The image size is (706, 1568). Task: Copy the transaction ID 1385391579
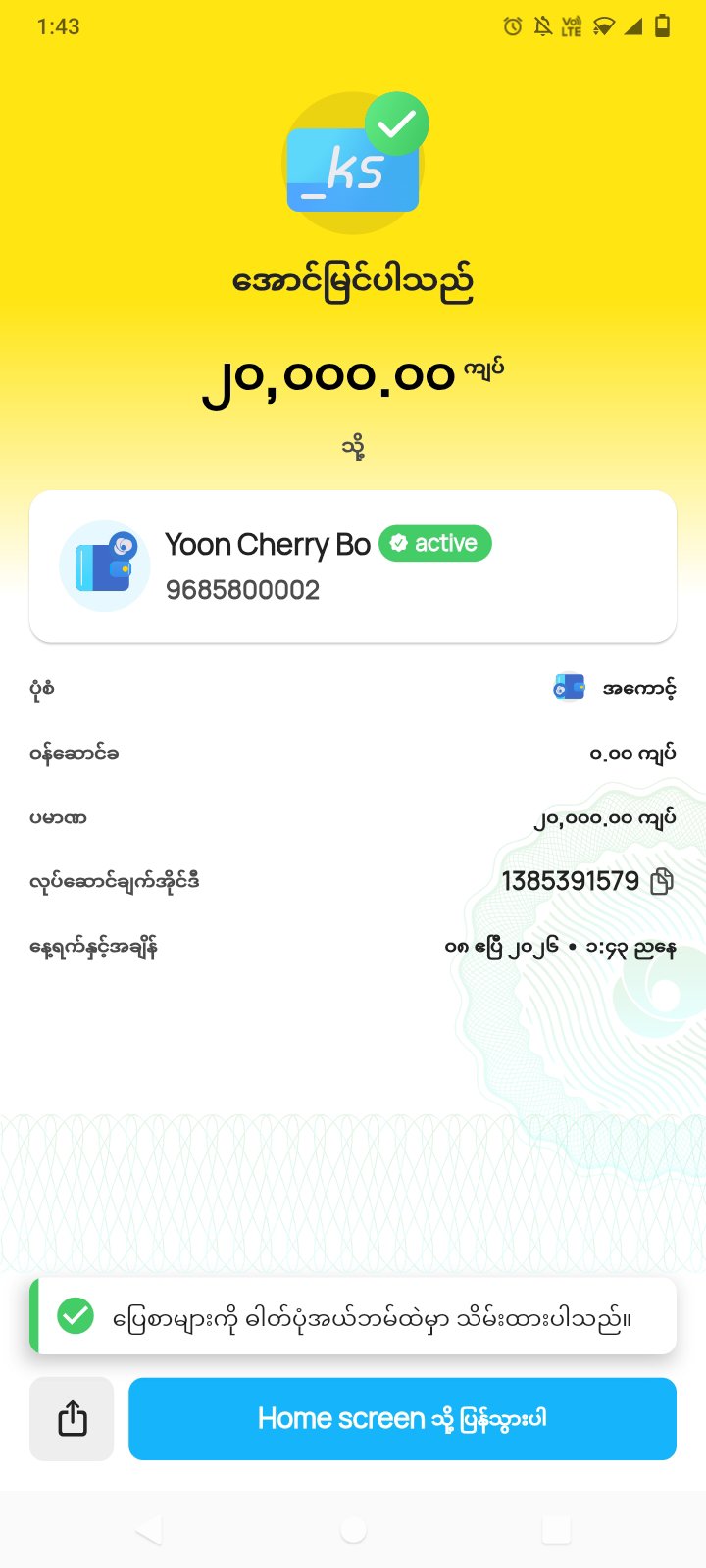click(x=662, y=881)
